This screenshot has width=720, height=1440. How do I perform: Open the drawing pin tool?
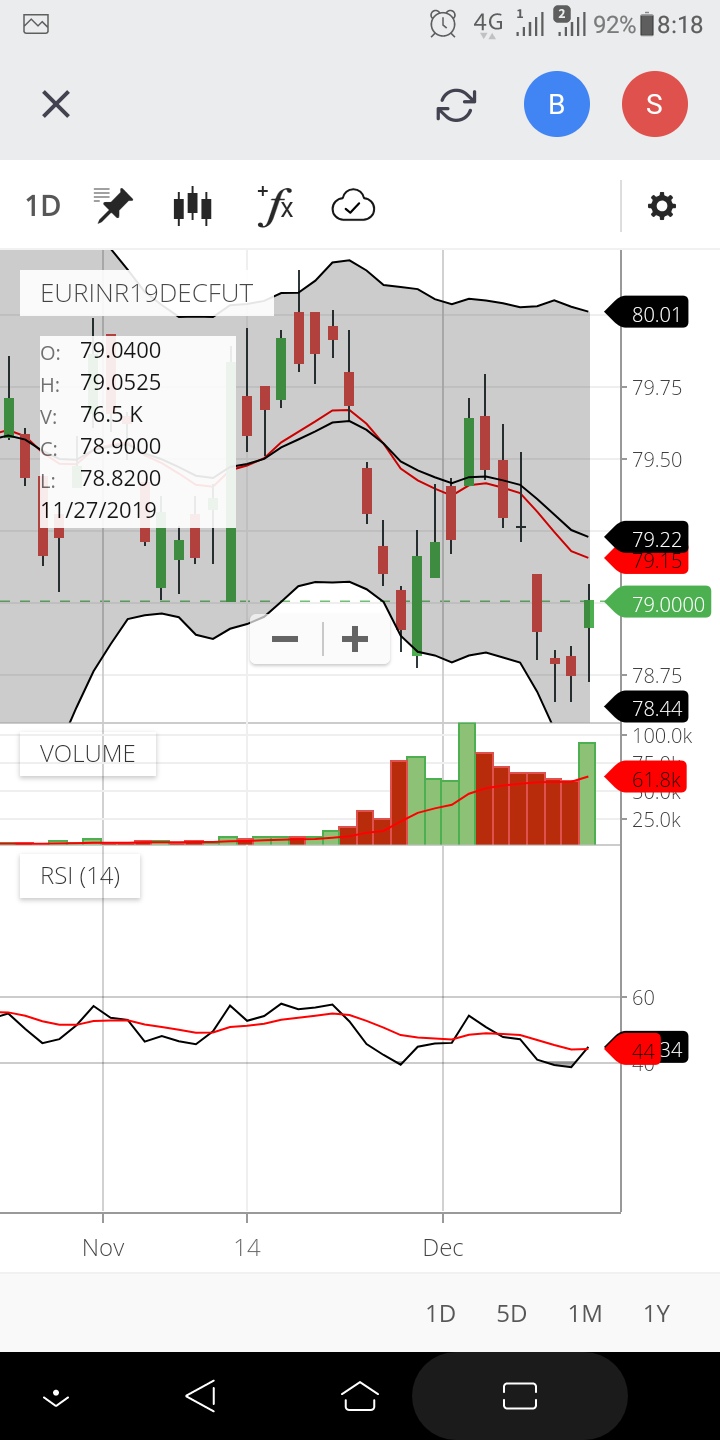113,206
